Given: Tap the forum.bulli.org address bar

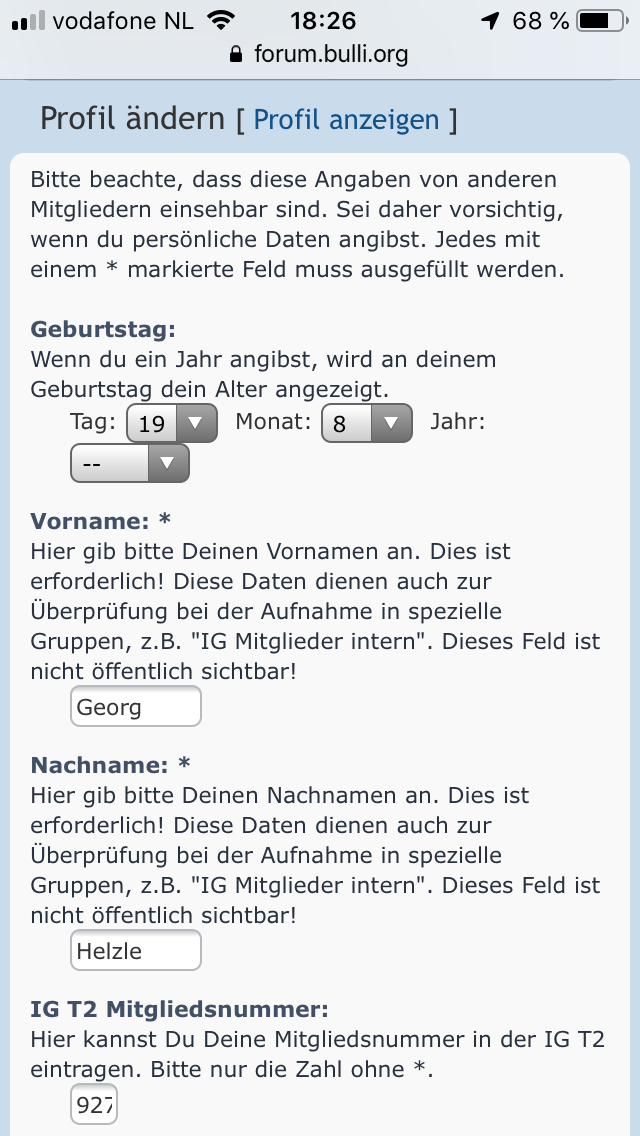Looking at the screenshot, I should pos(320,54).
